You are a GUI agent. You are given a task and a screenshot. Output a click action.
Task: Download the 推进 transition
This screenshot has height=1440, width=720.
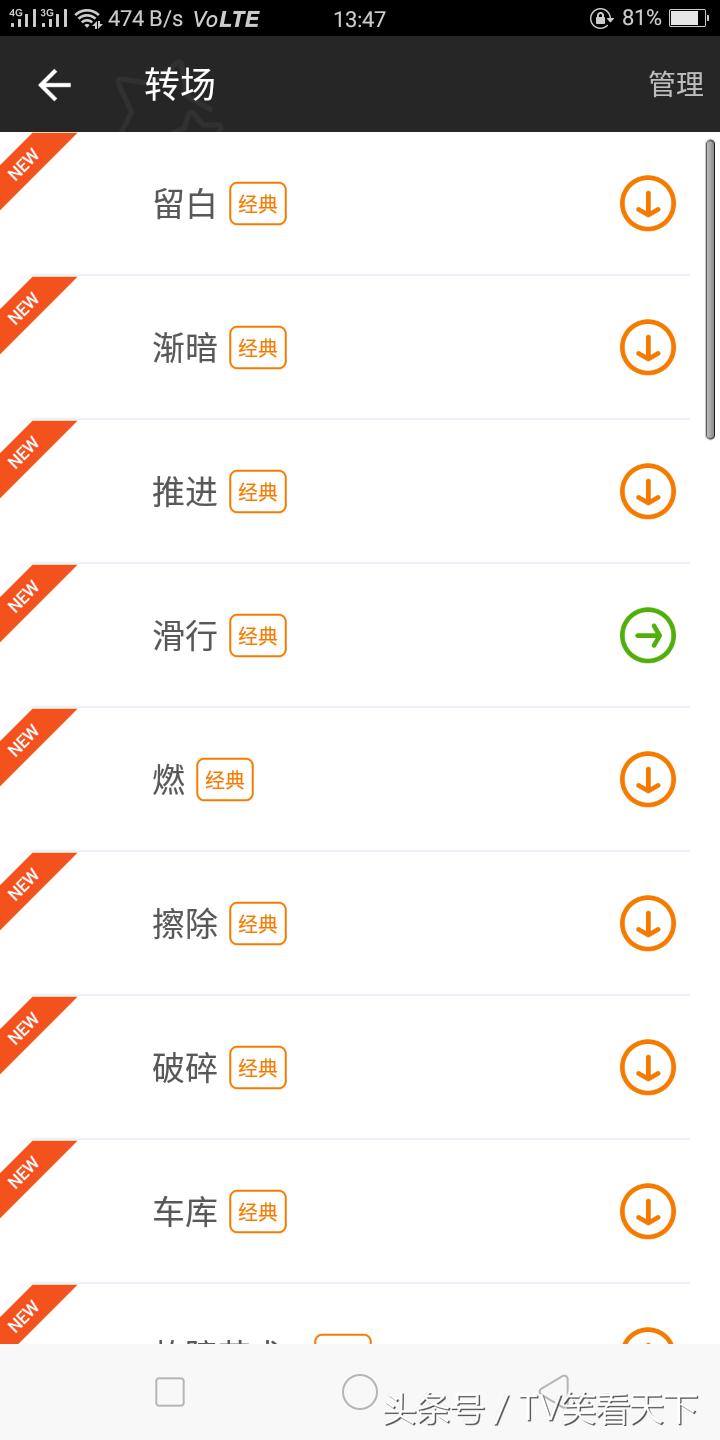pyautogui.click(x=648, y=491)
